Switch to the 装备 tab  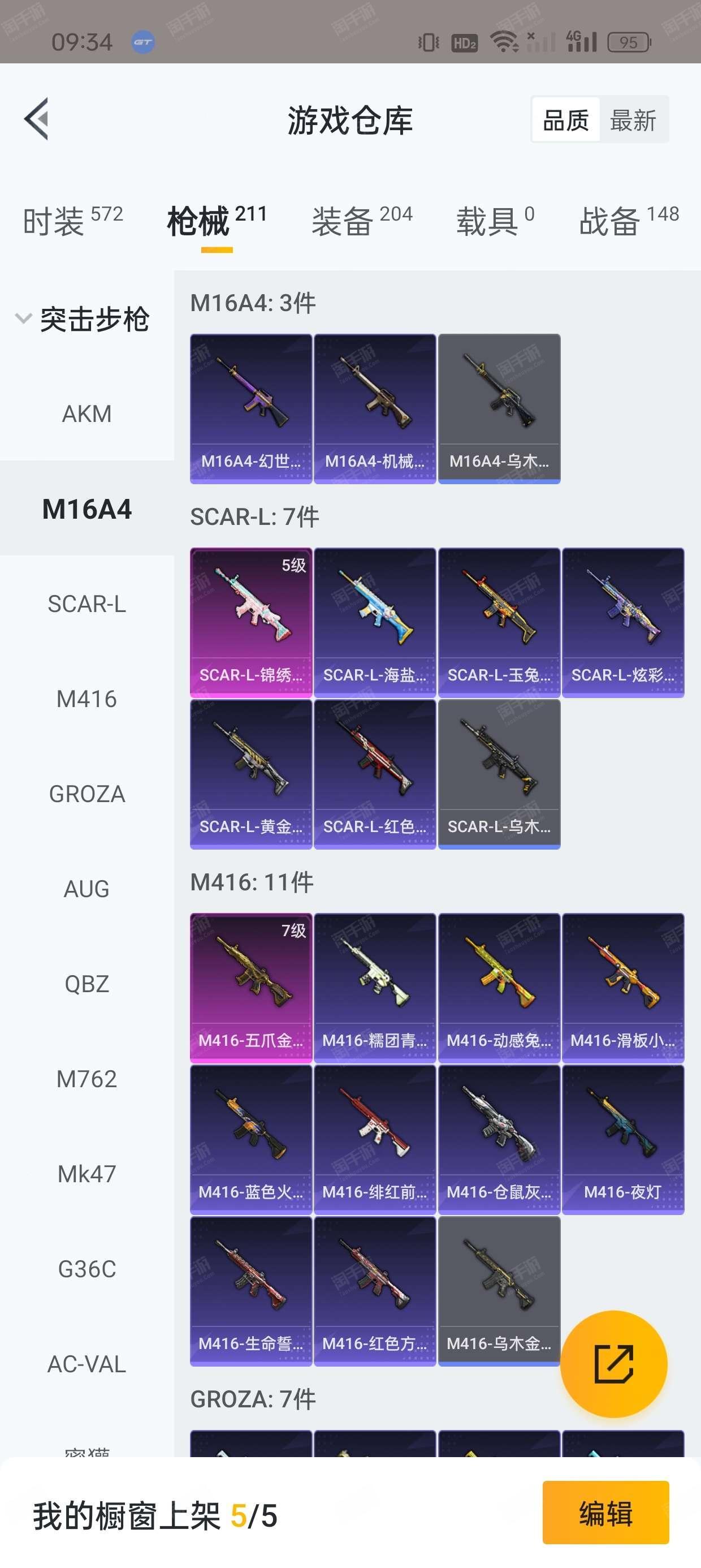[x=362, y=221]
